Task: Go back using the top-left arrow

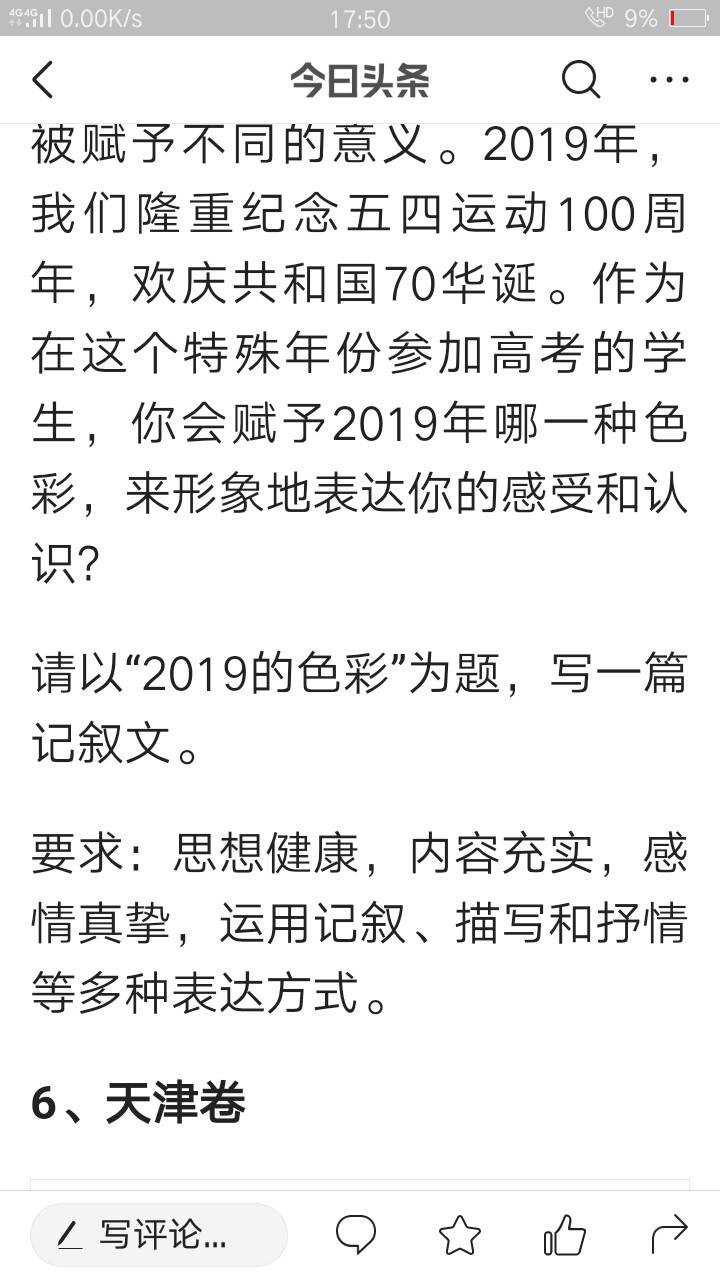Action: point(43,79)
